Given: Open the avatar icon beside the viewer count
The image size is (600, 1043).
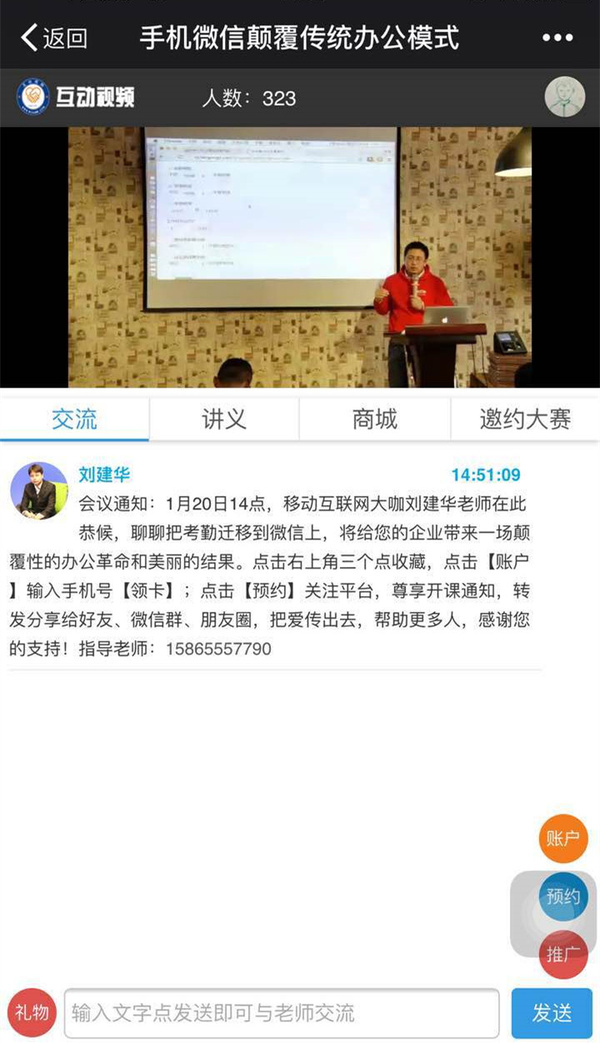Looking at the screenshot, I should click(564, 97).
